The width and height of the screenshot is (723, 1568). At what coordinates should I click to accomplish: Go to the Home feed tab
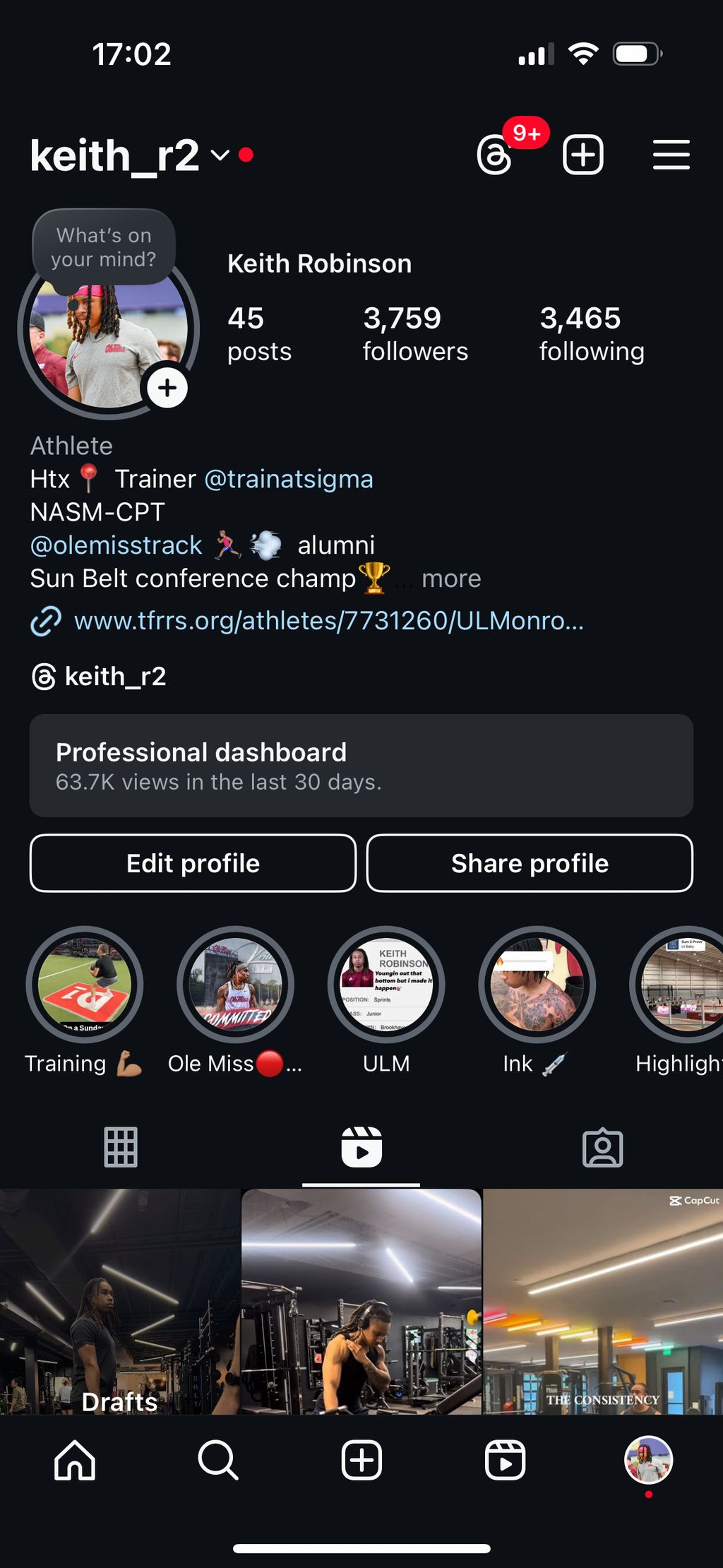(75, 1459)
